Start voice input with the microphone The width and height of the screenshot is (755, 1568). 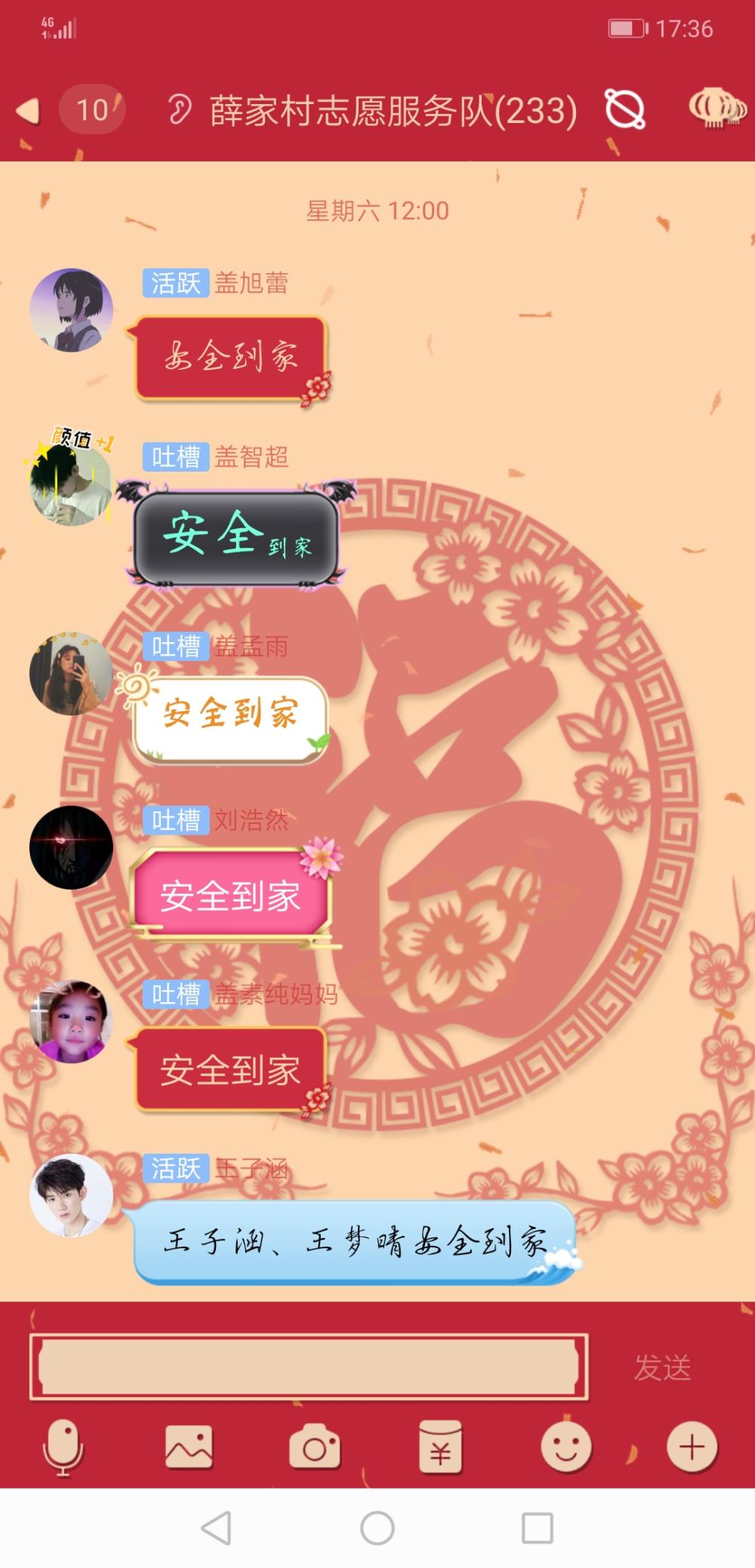(63, 1447)
